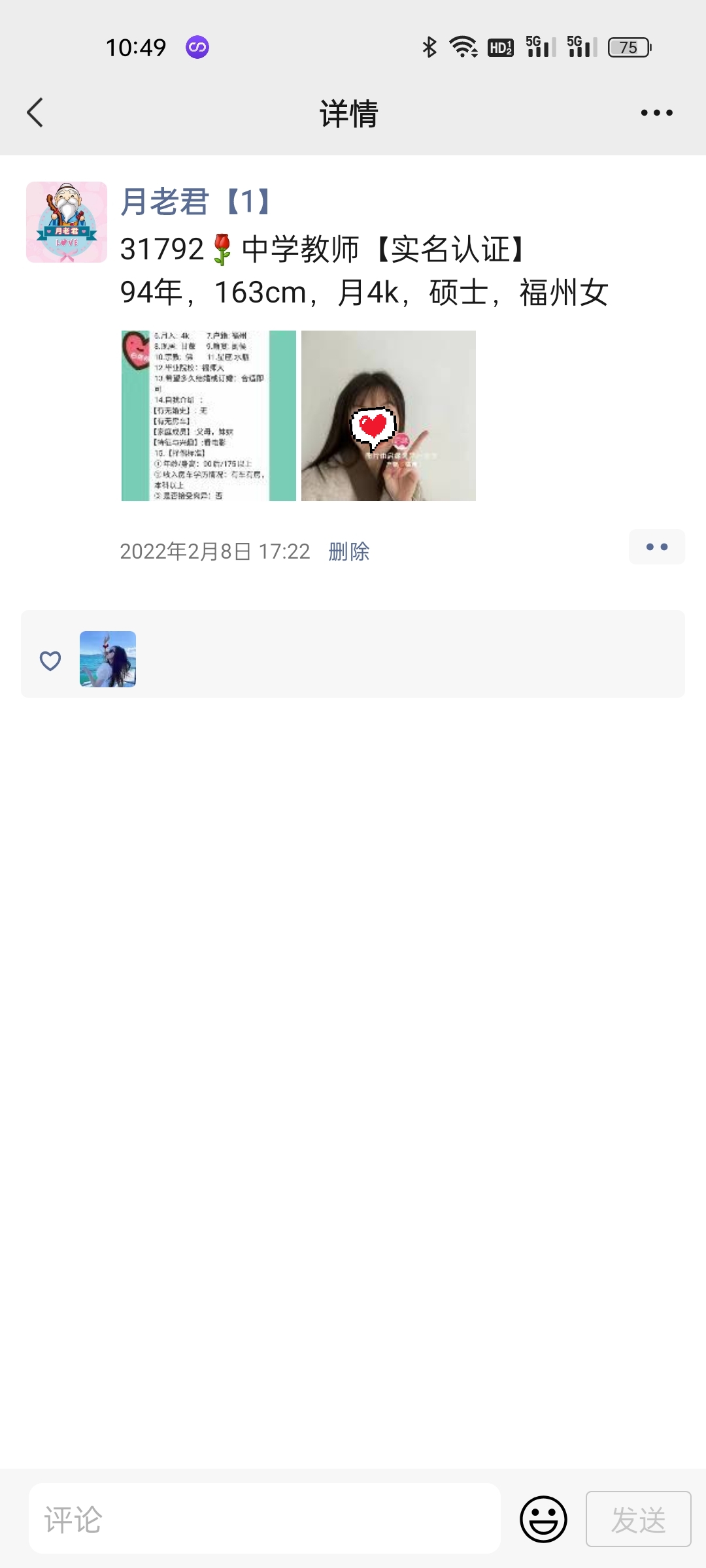Image resolution: width=706 pixels, height=1568 pixels.
Task: Delete this post via 删除
Action: tap(348, 551)
